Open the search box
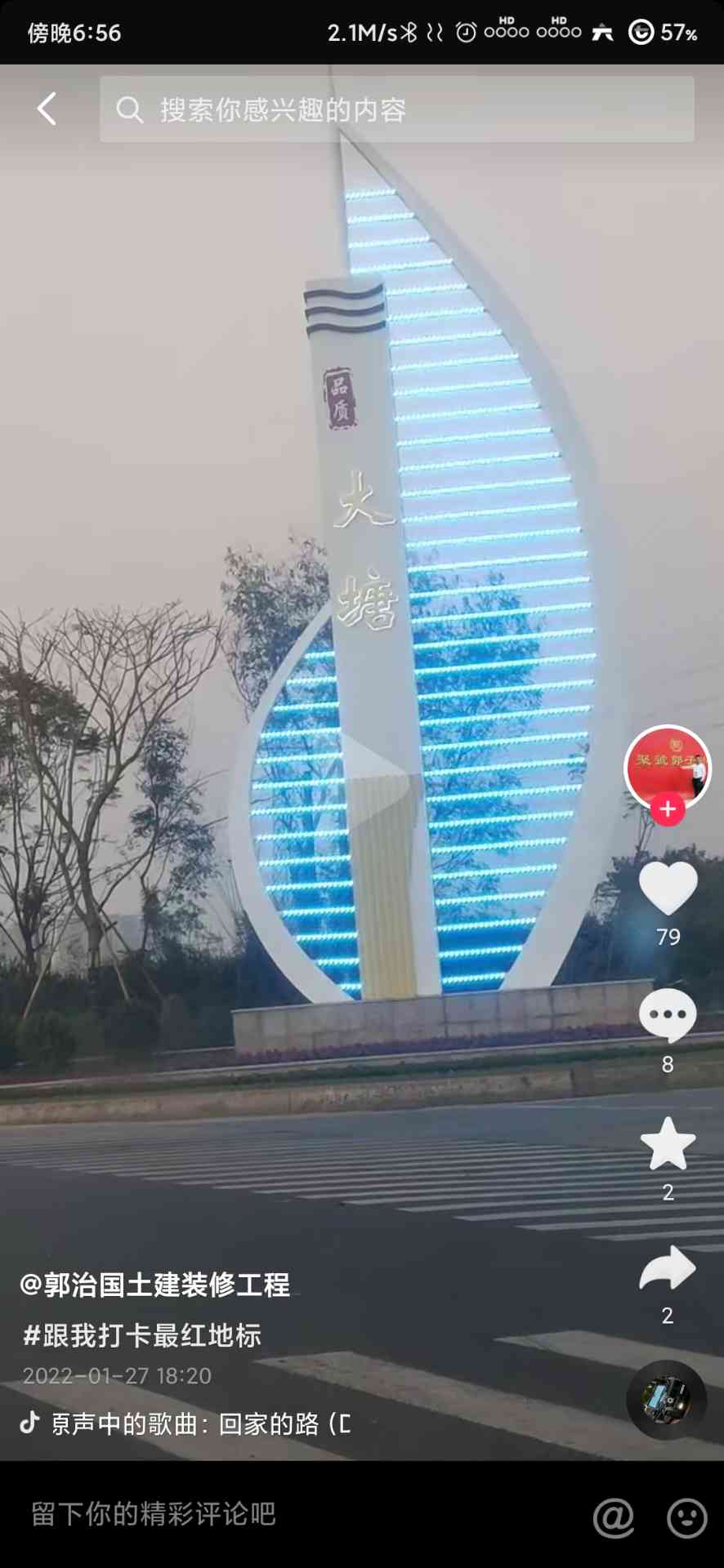 (x=397, y=109)
